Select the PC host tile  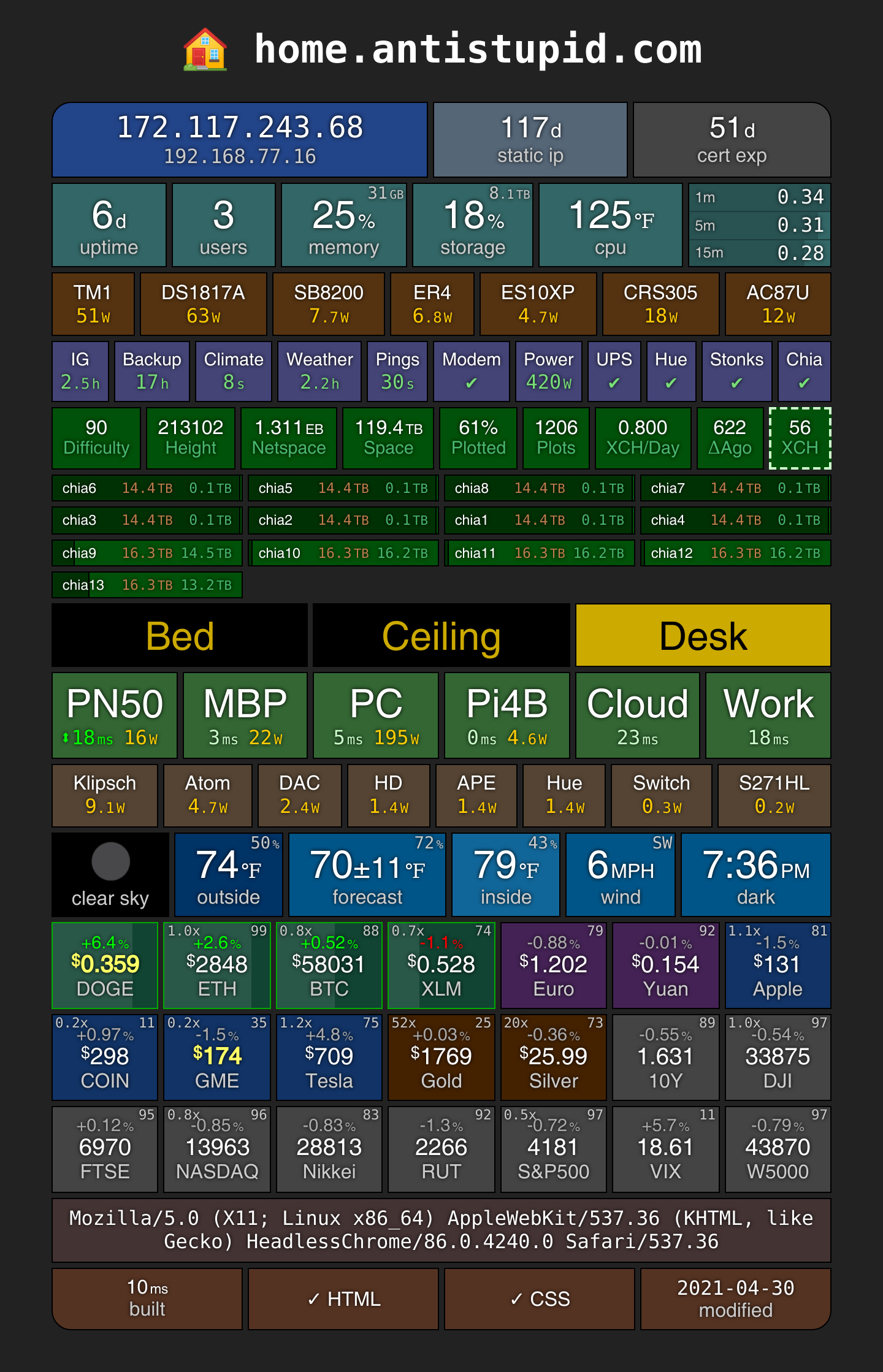376,715
